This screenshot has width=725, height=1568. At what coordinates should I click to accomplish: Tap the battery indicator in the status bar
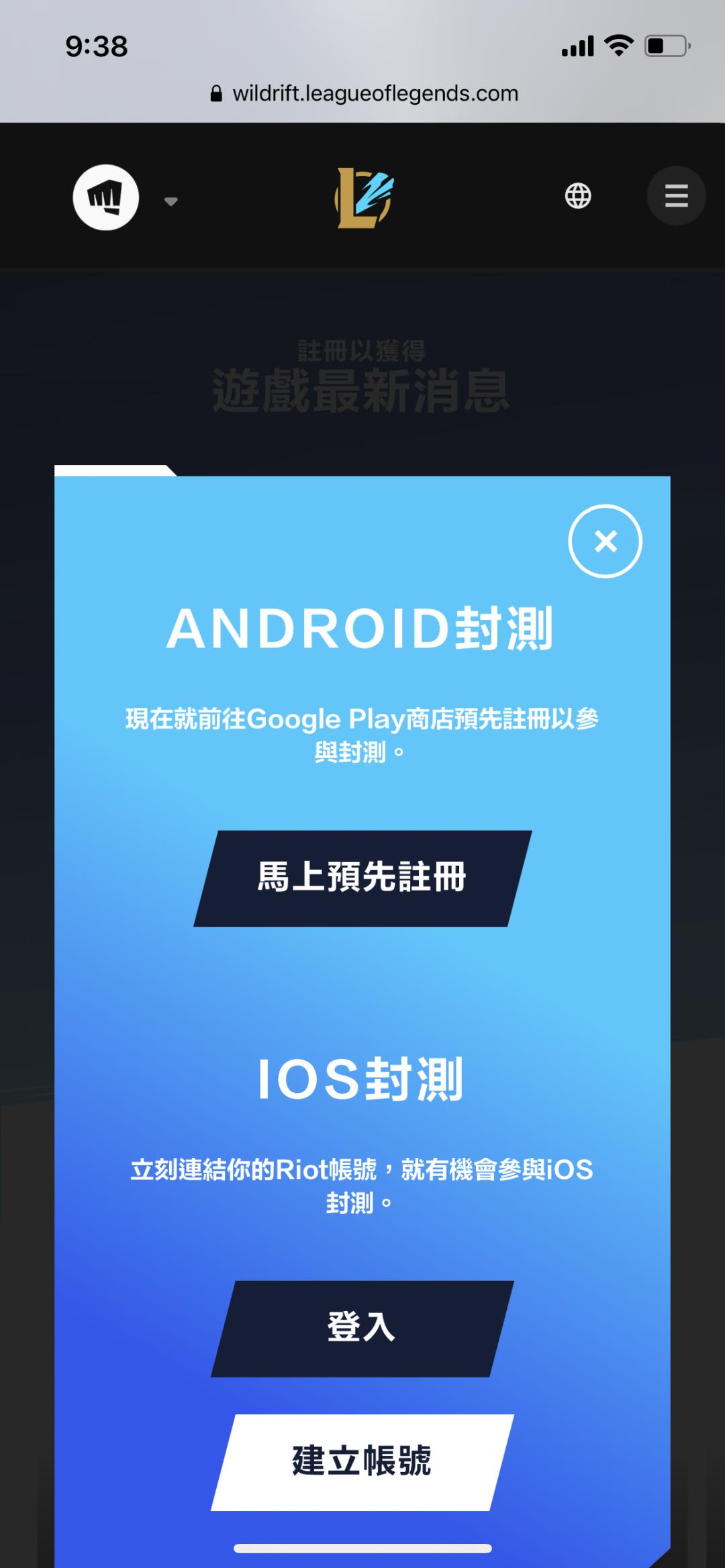[x=664, y=44]
